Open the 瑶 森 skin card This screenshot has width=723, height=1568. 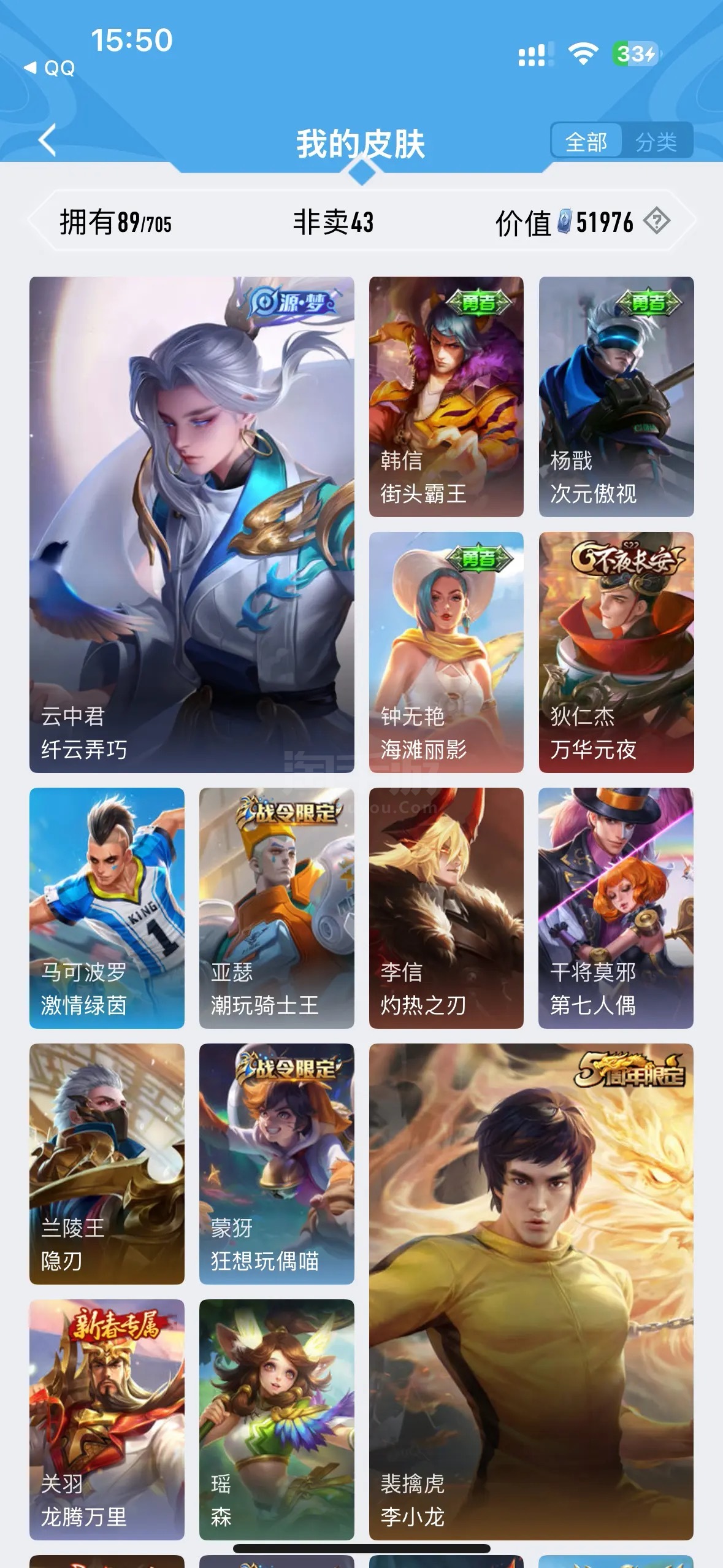coord(277,1420)
